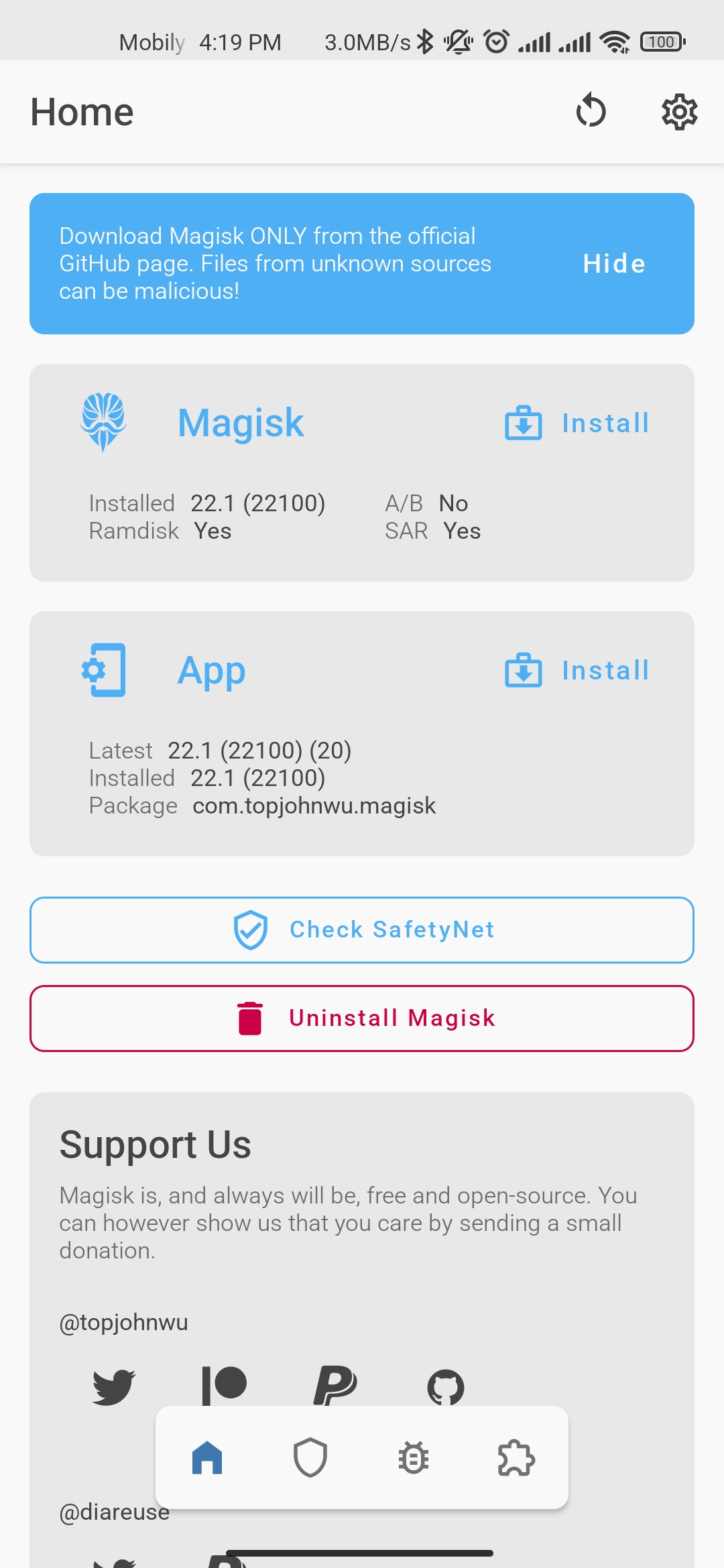724x1568 pixels.
Task: Tap the refresh icon in the app bar
Action: (x=591, y=111)
